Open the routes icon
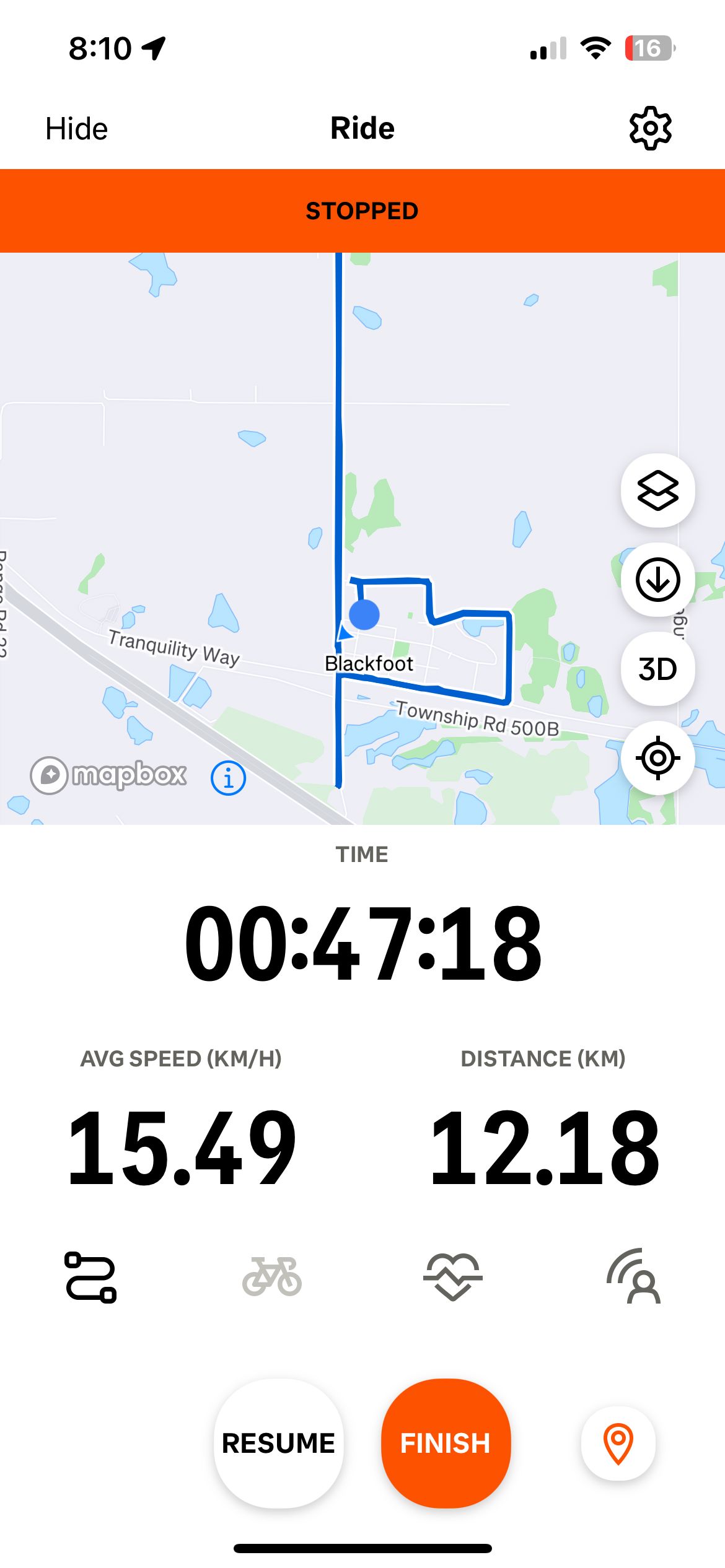Screen dimensions: 725x1568 click(90, 1277)
